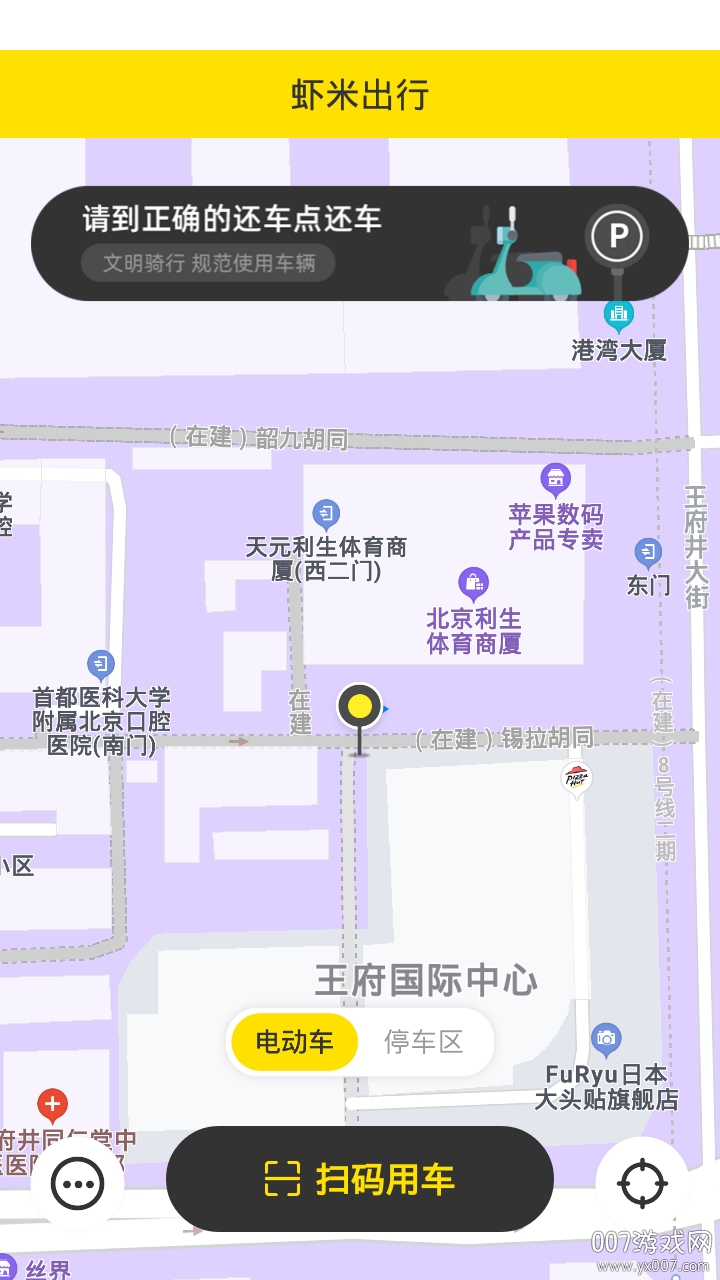Image resolution: width=720 pixels, height=1280 pixels.
Task: Select the 电动车 electric bike tab
Action: (x=295, y=1042)
